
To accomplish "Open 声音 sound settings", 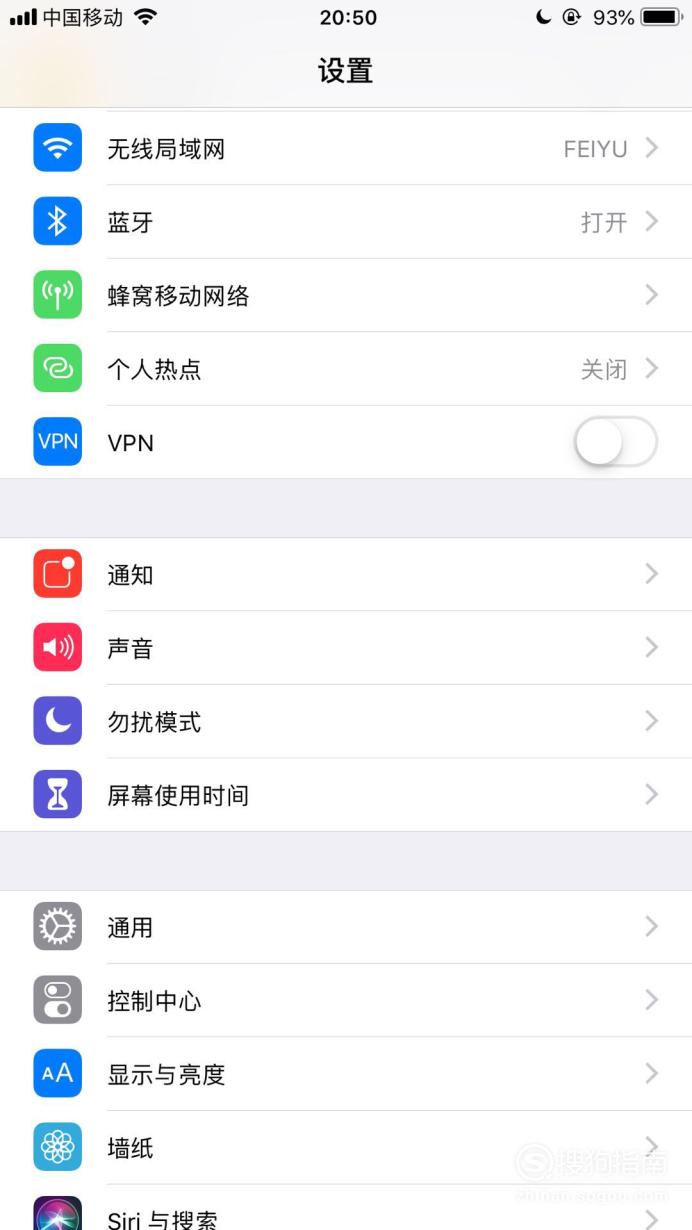I will pos(346,647).
